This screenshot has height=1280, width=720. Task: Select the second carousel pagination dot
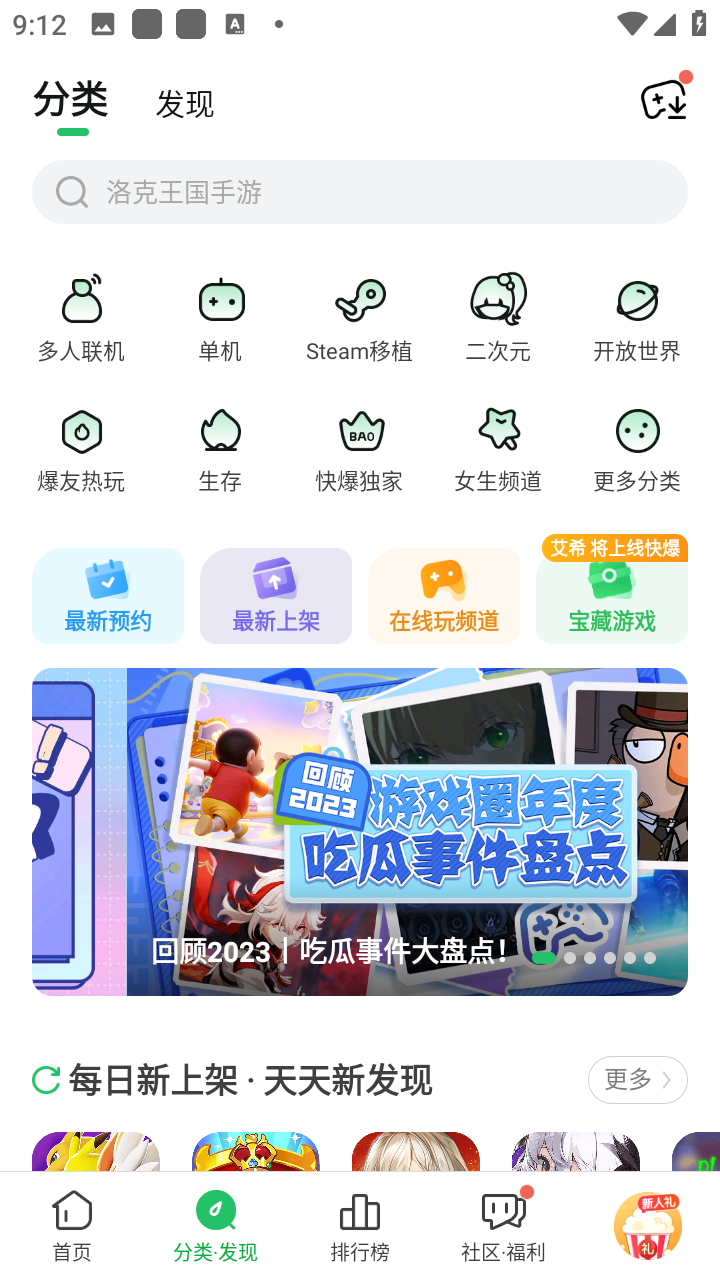click(x=570, y=957)
